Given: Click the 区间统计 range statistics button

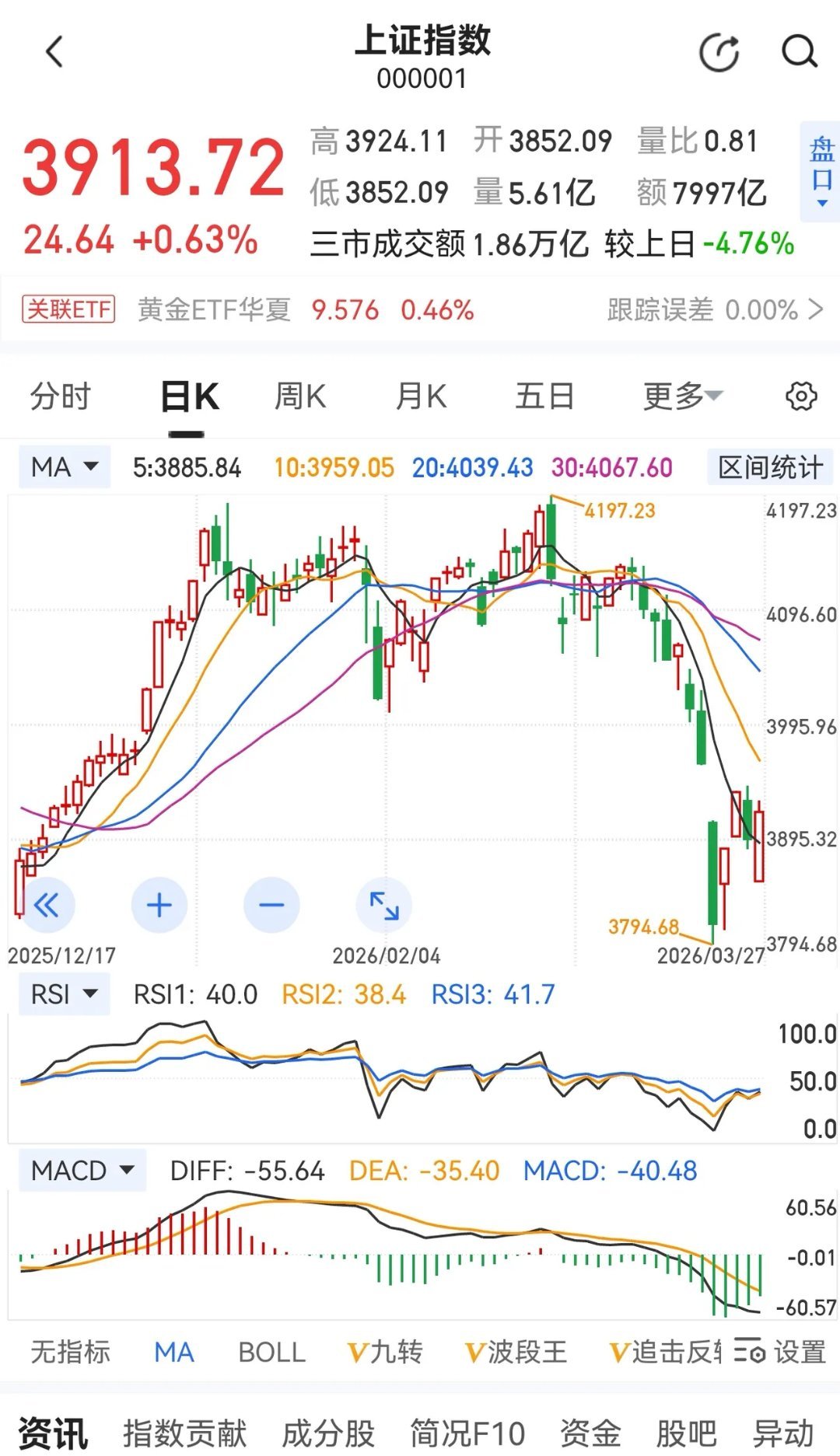Looking at the screenshot, I should [x=771, y=466].
